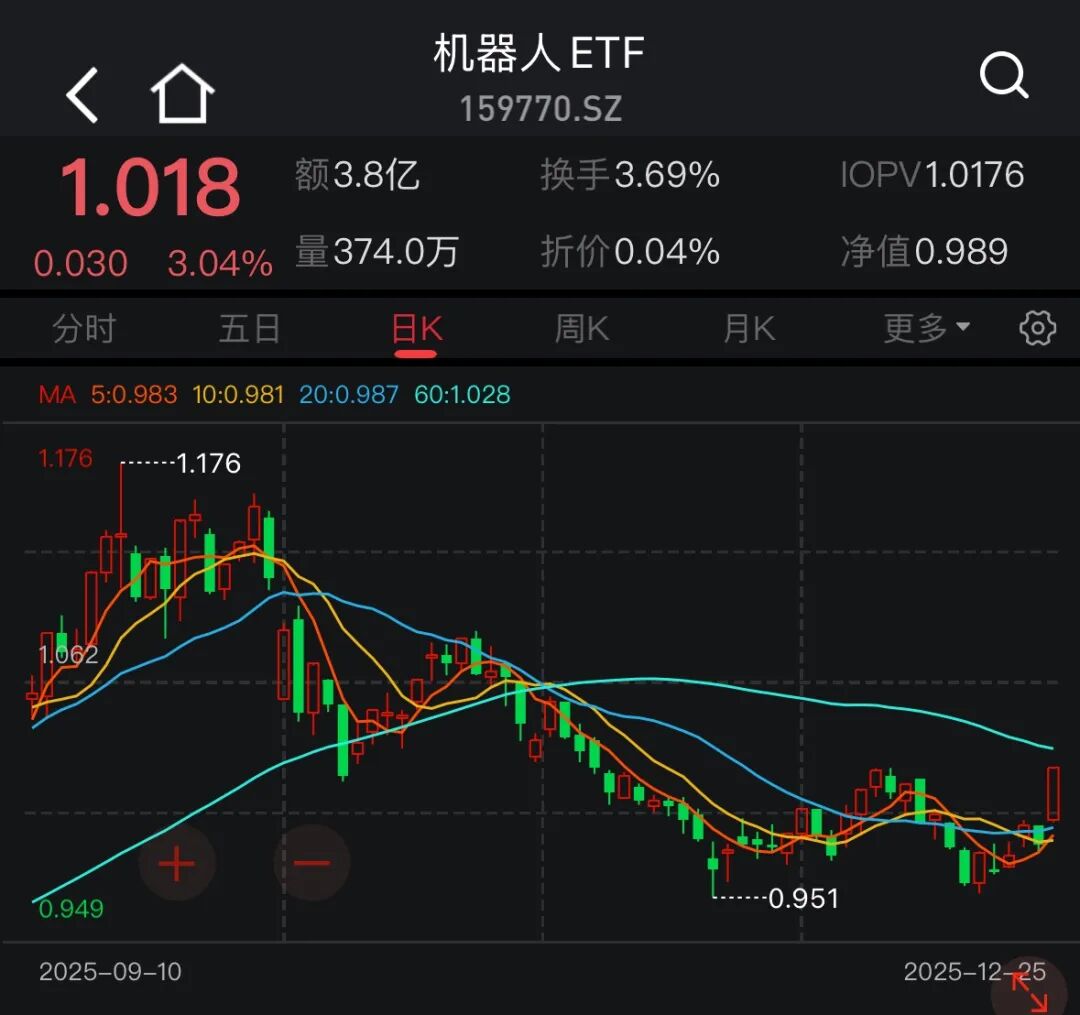Switch to the 五日 chart tab

point(249,328)
